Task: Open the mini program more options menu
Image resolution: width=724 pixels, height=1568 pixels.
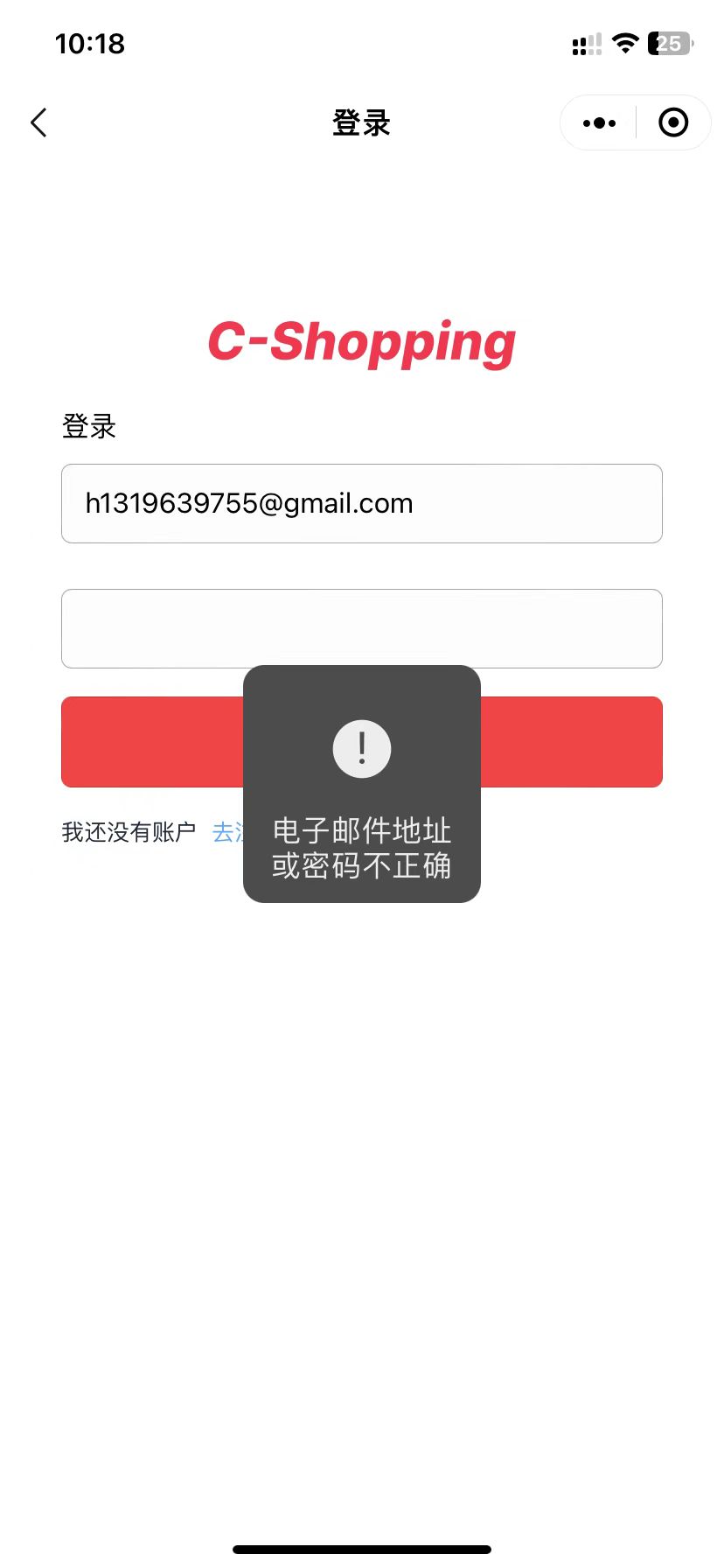Action: click(599, 123)
